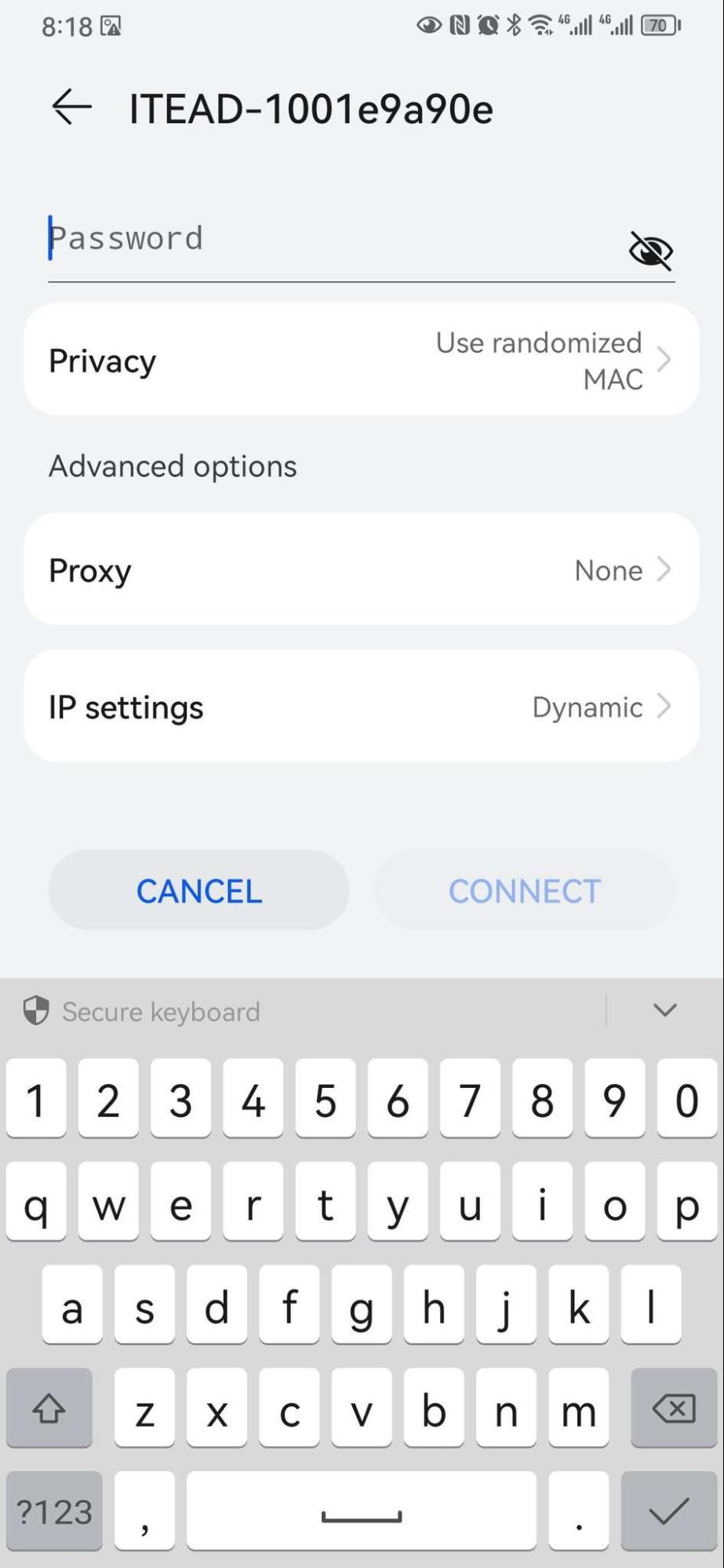The height and width of the screenshot is (1568, 724).
Task: Go back from the ITEAD-1001e9a90e screen
Action: coord(72,107)
